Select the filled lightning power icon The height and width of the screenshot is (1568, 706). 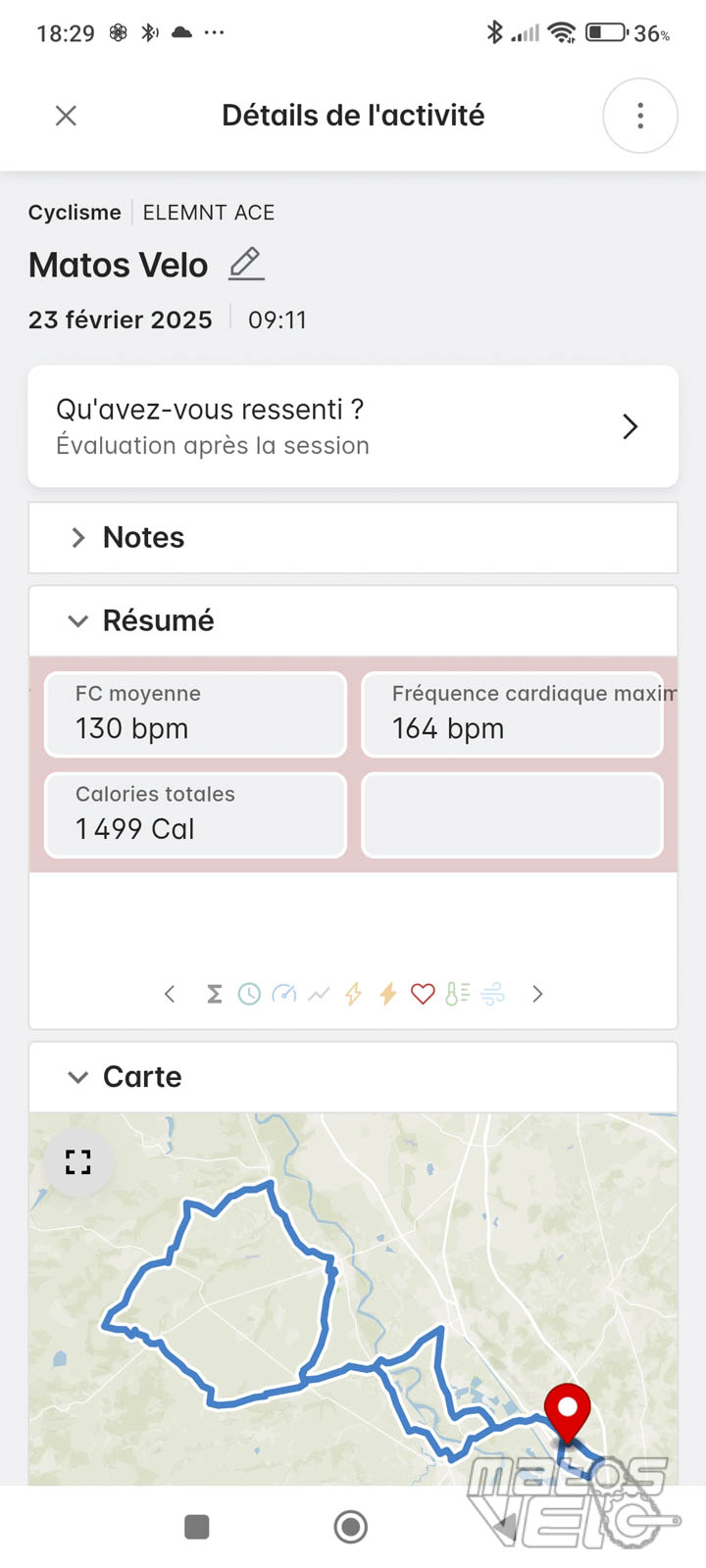(x=388, y=994)
